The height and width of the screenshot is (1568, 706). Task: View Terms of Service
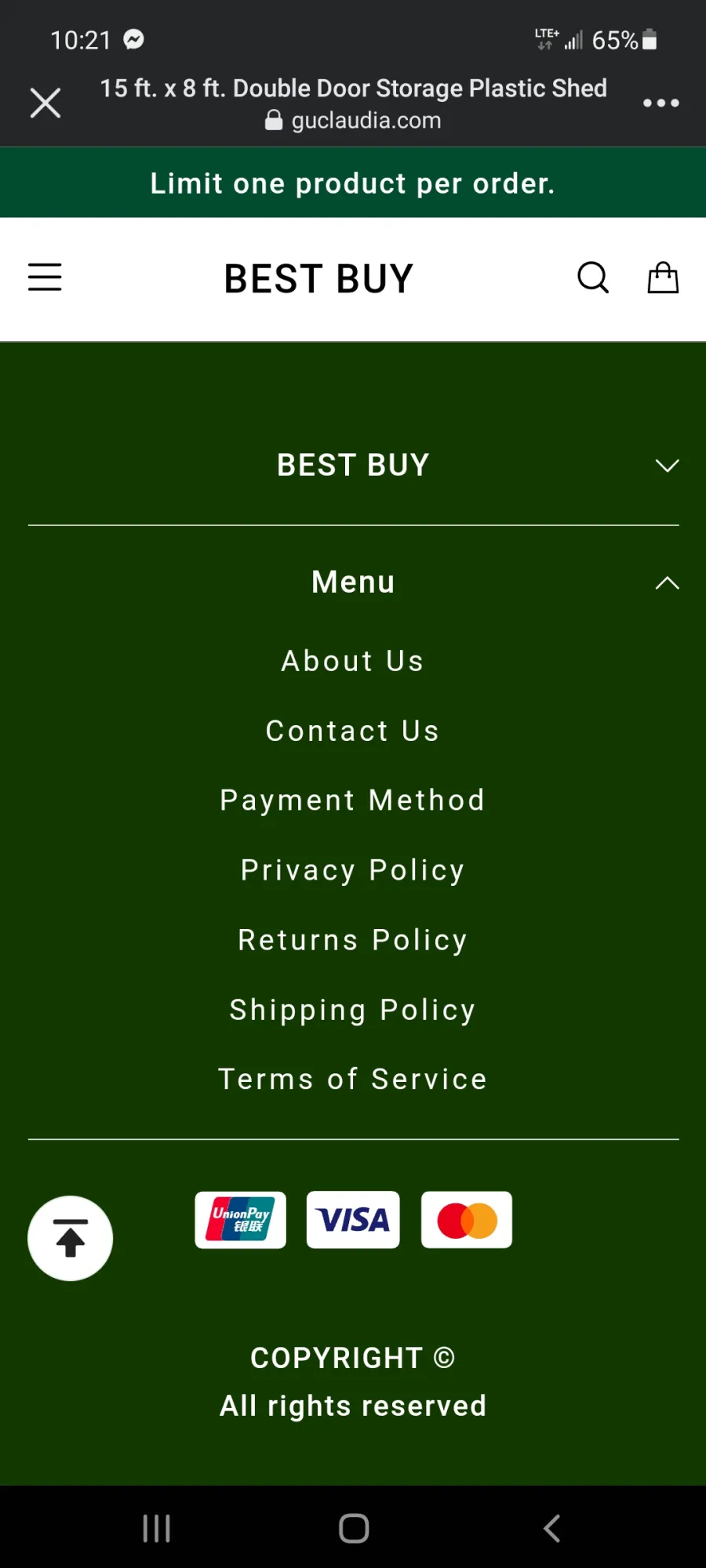(353, 1080)
